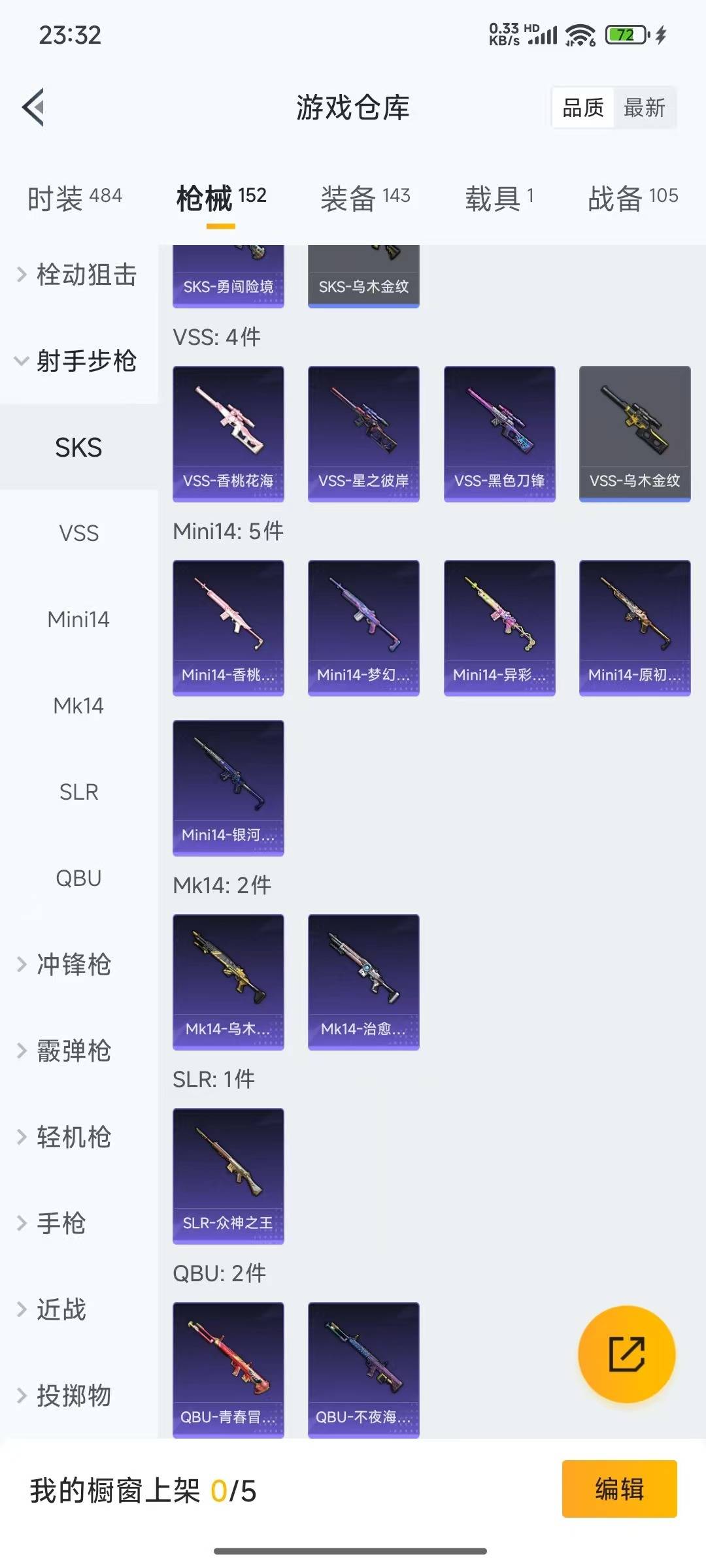Switch to the 时装 tab
706x1568 pixels.
pyautogui.click(x=75, y=198)
